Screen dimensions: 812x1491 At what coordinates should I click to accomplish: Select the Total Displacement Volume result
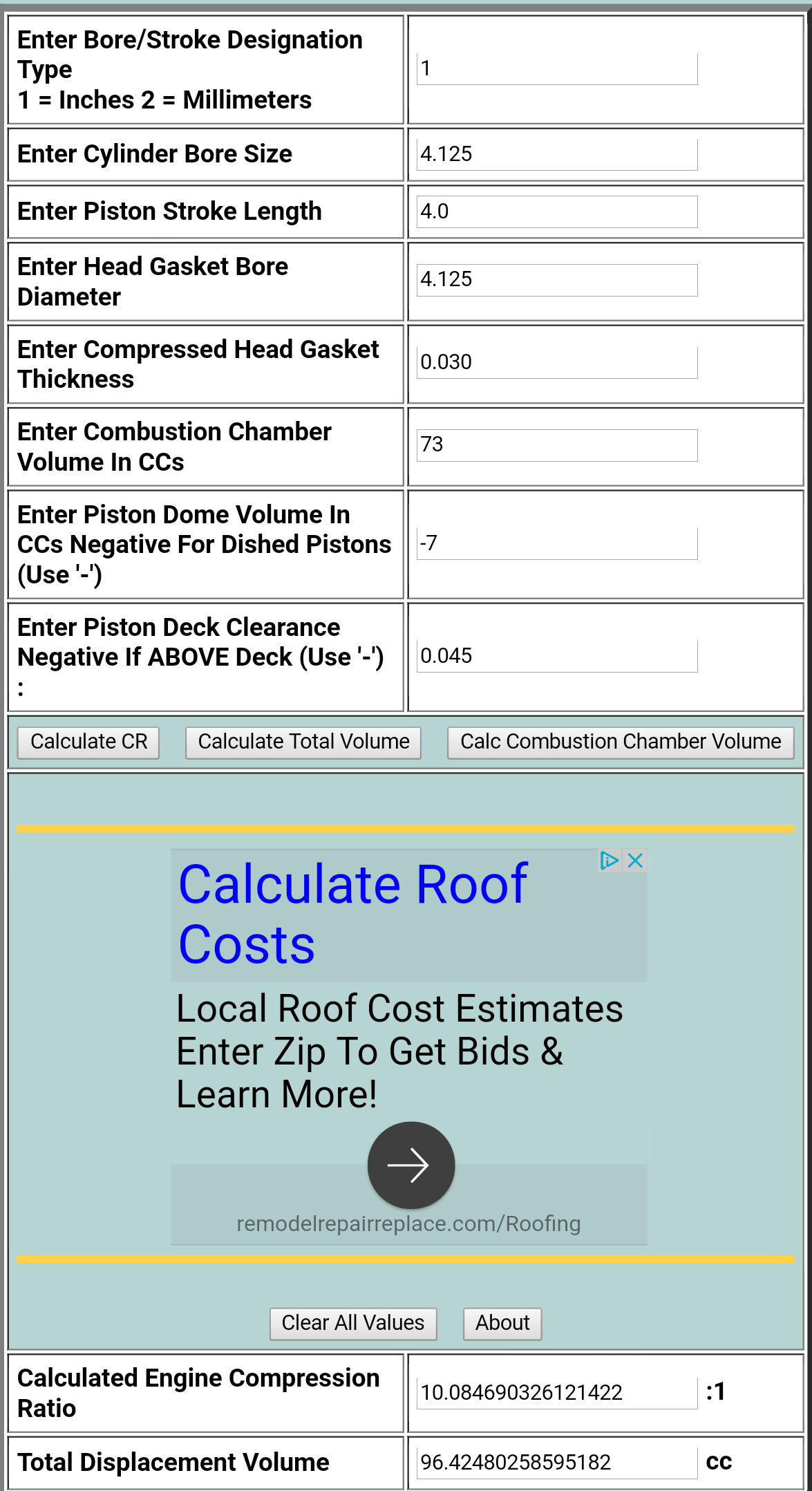click(x=557, y=1463)
